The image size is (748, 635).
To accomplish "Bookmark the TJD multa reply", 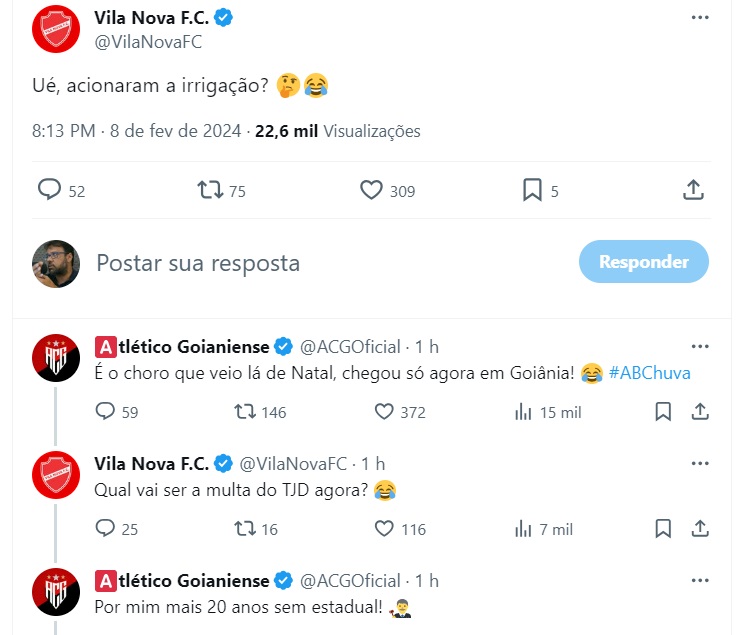I will pos(662,528).
